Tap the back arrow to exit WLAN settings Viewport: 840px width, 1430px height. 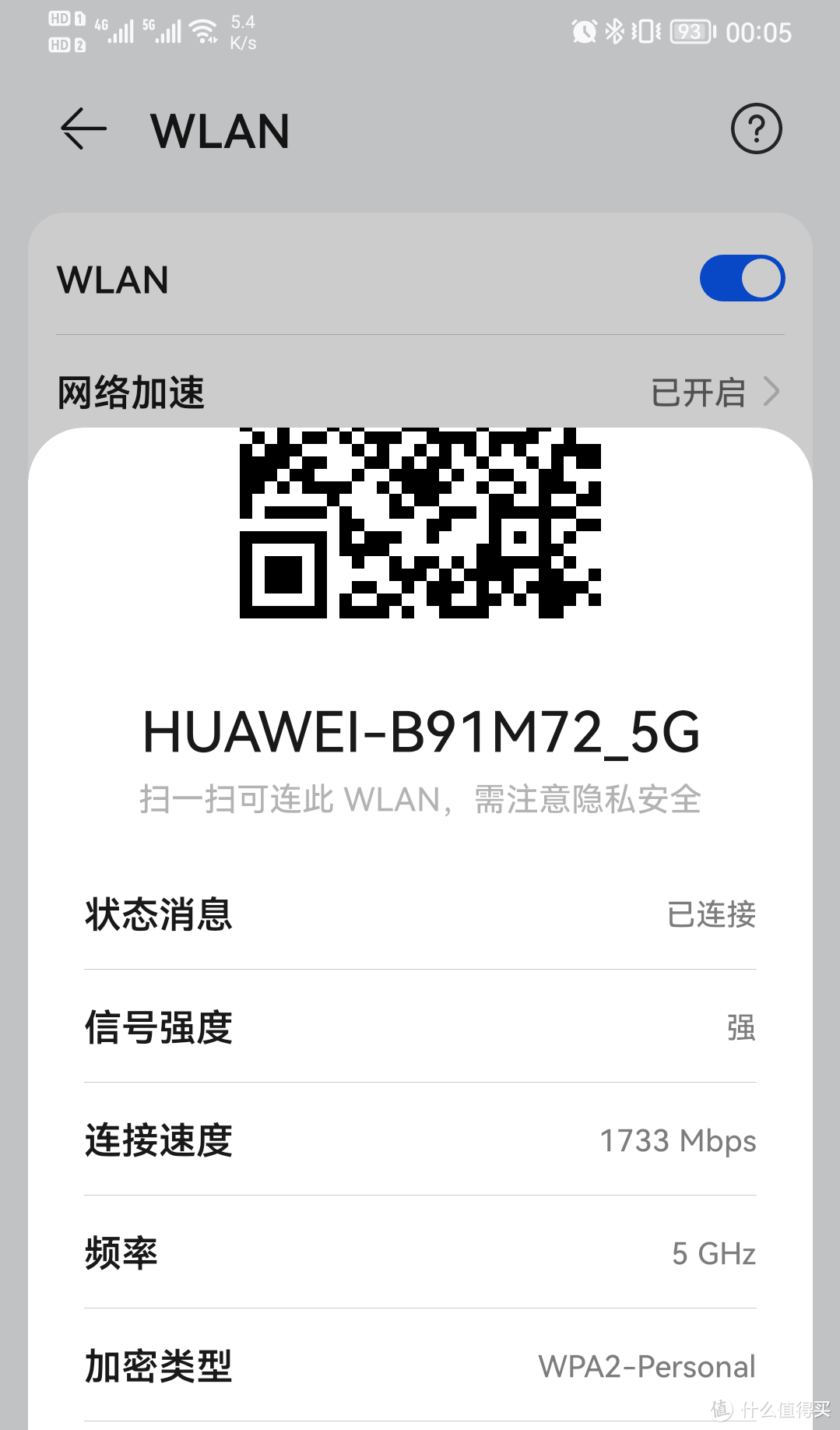tap(83, 129)
